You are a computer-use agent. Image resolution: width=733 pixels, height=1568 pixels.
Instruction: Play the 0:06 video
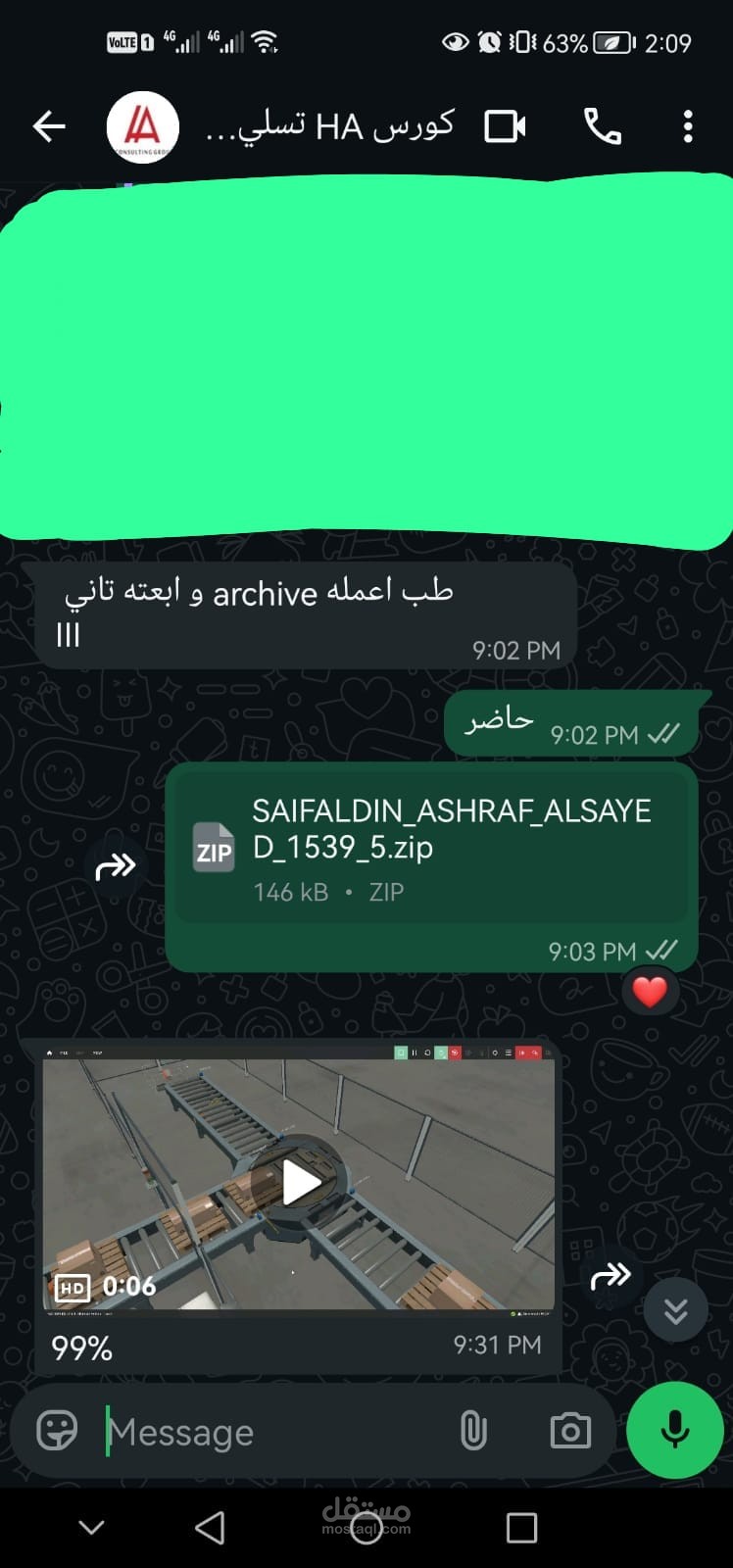[301, 1183]
